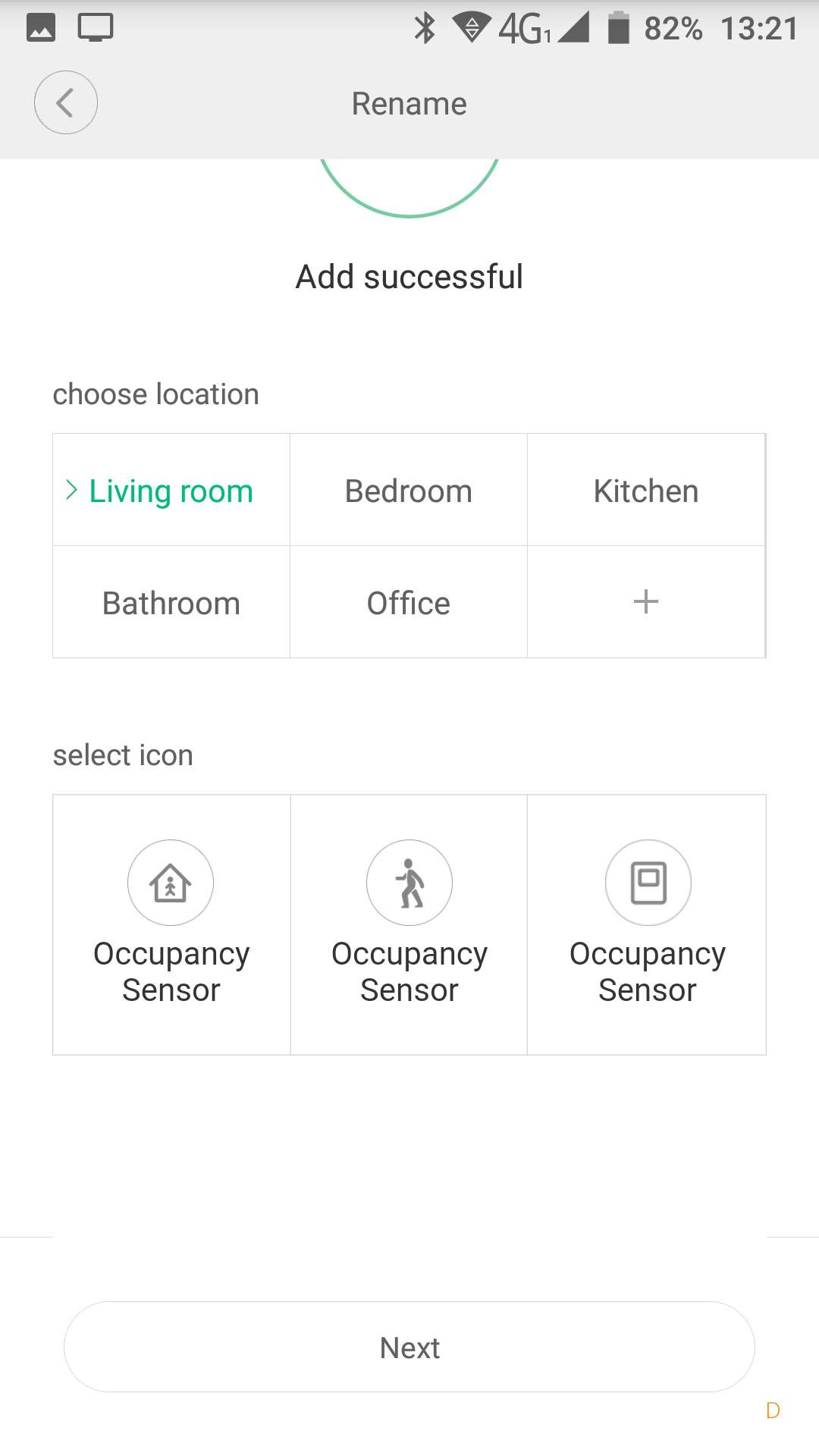This screenshot has width=819, height=1456.
Task: Select Living room as location
Action: 171,491
